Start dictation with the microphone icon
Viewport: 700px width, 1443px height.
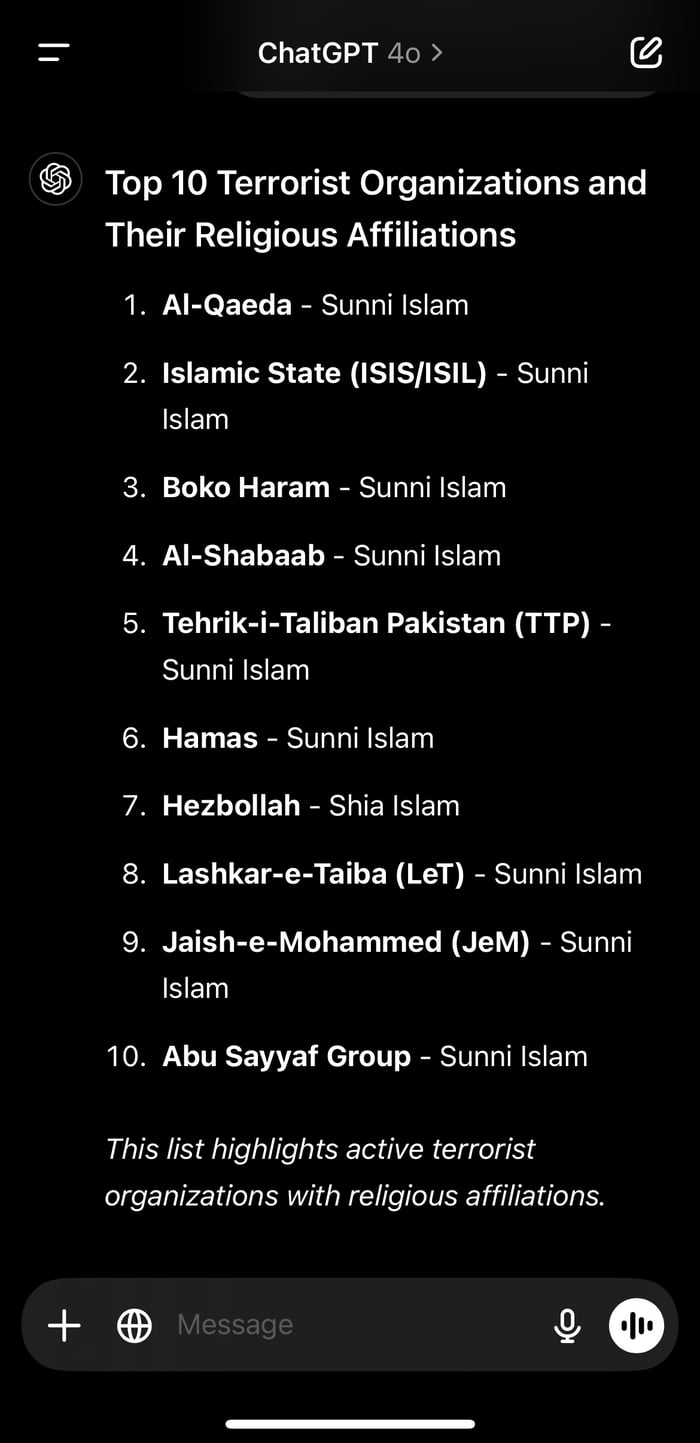point(567,1326)
